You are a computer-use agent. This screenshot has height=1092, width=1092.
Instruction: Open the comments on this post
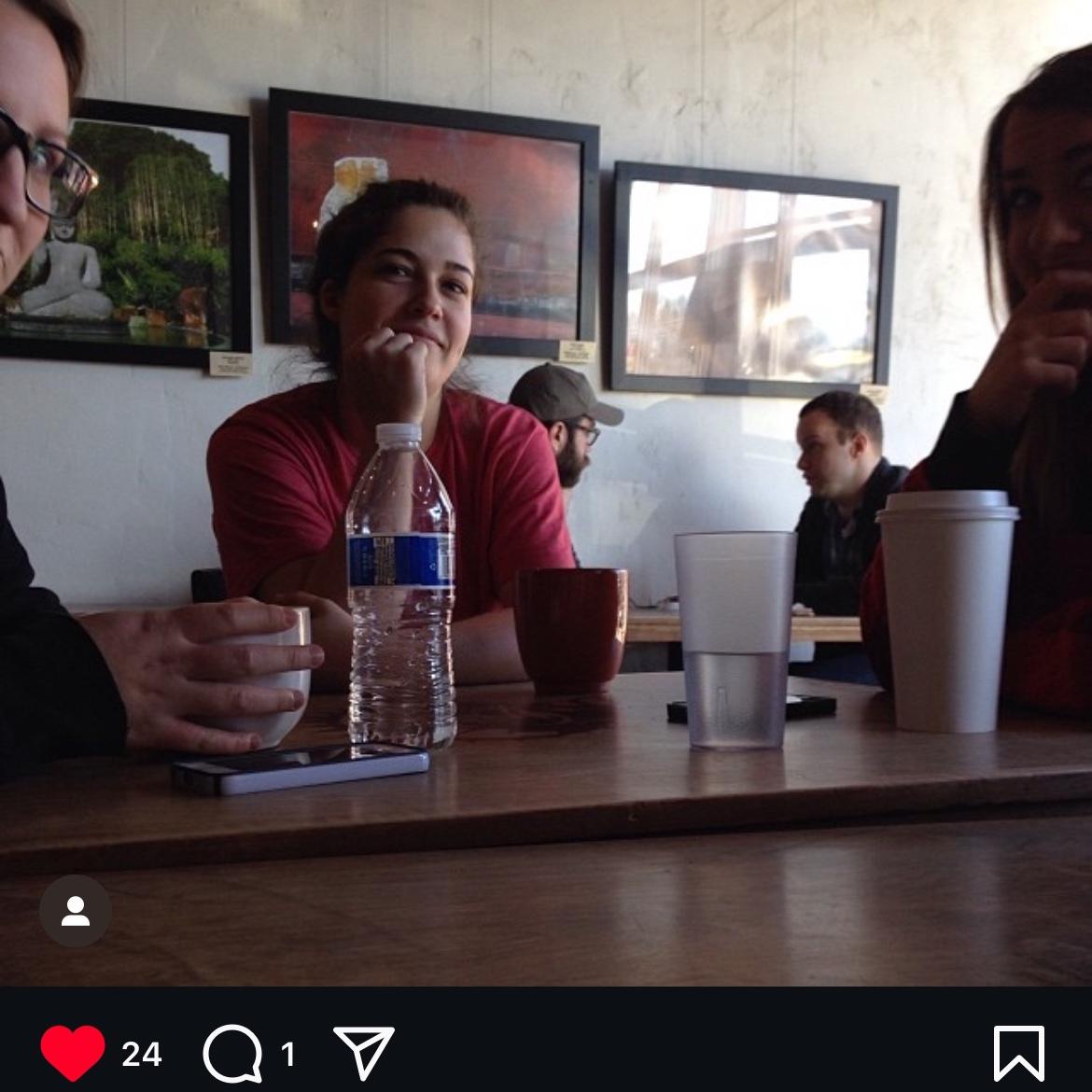[232, 1054]
